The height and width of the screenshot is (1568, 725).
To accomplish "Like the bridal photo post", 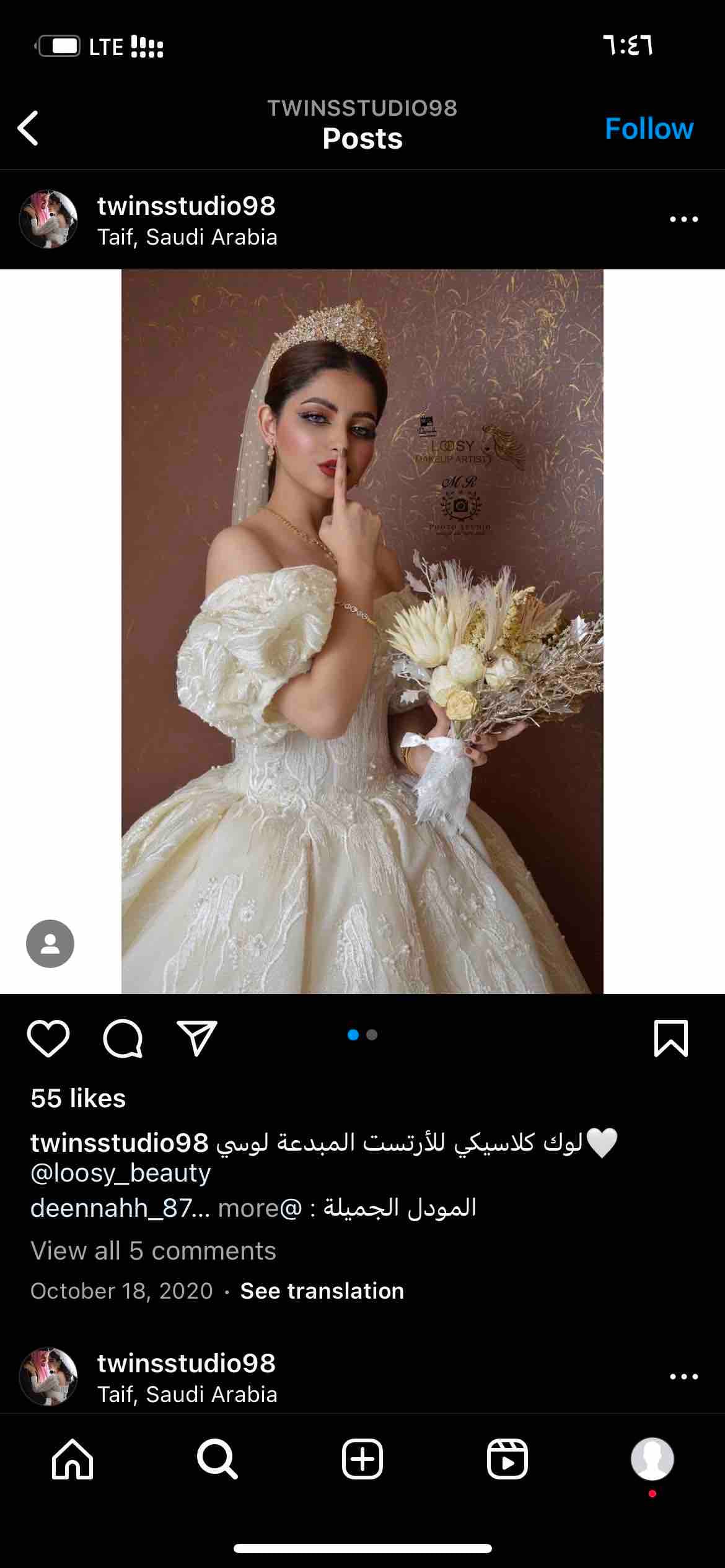I will pyautogui.click(x=48, y=1039).
